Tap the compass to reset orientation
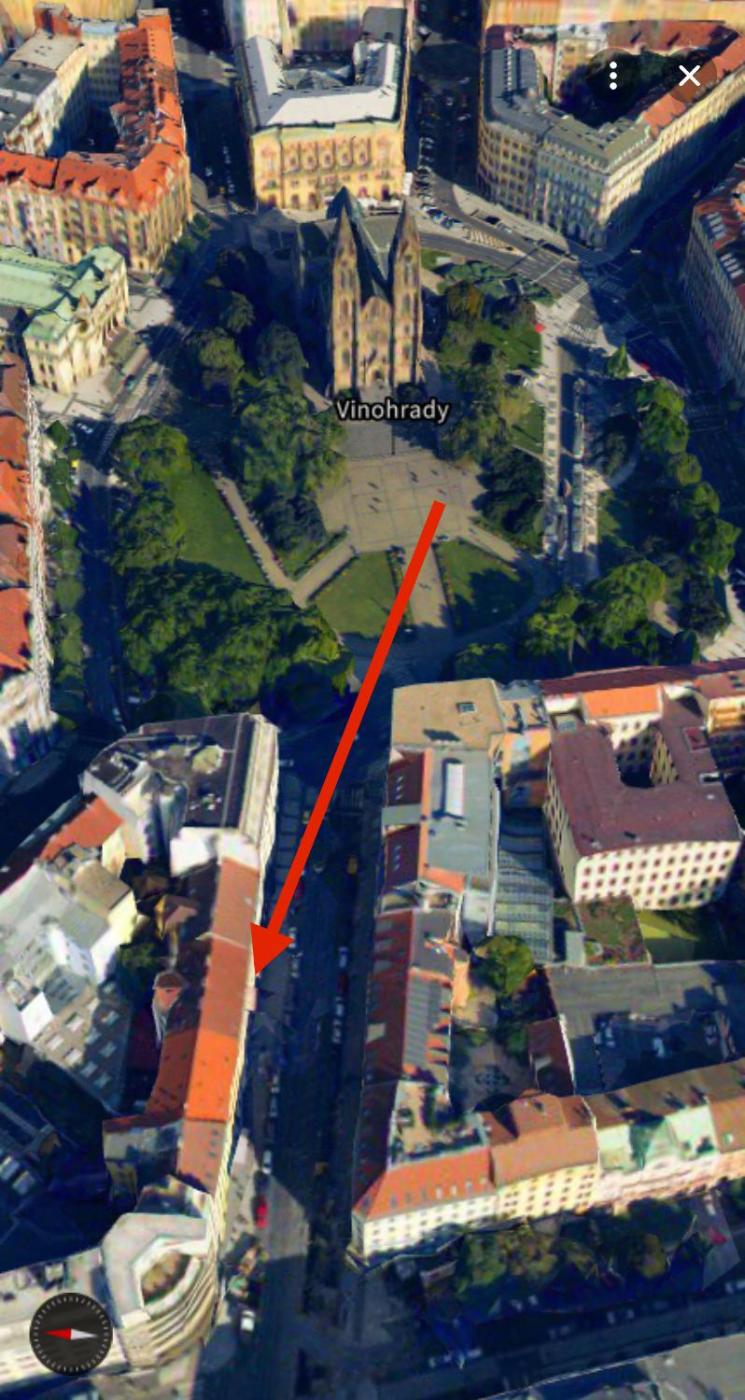Screen dimensions: 745x1400 (x=71, y=1334)
